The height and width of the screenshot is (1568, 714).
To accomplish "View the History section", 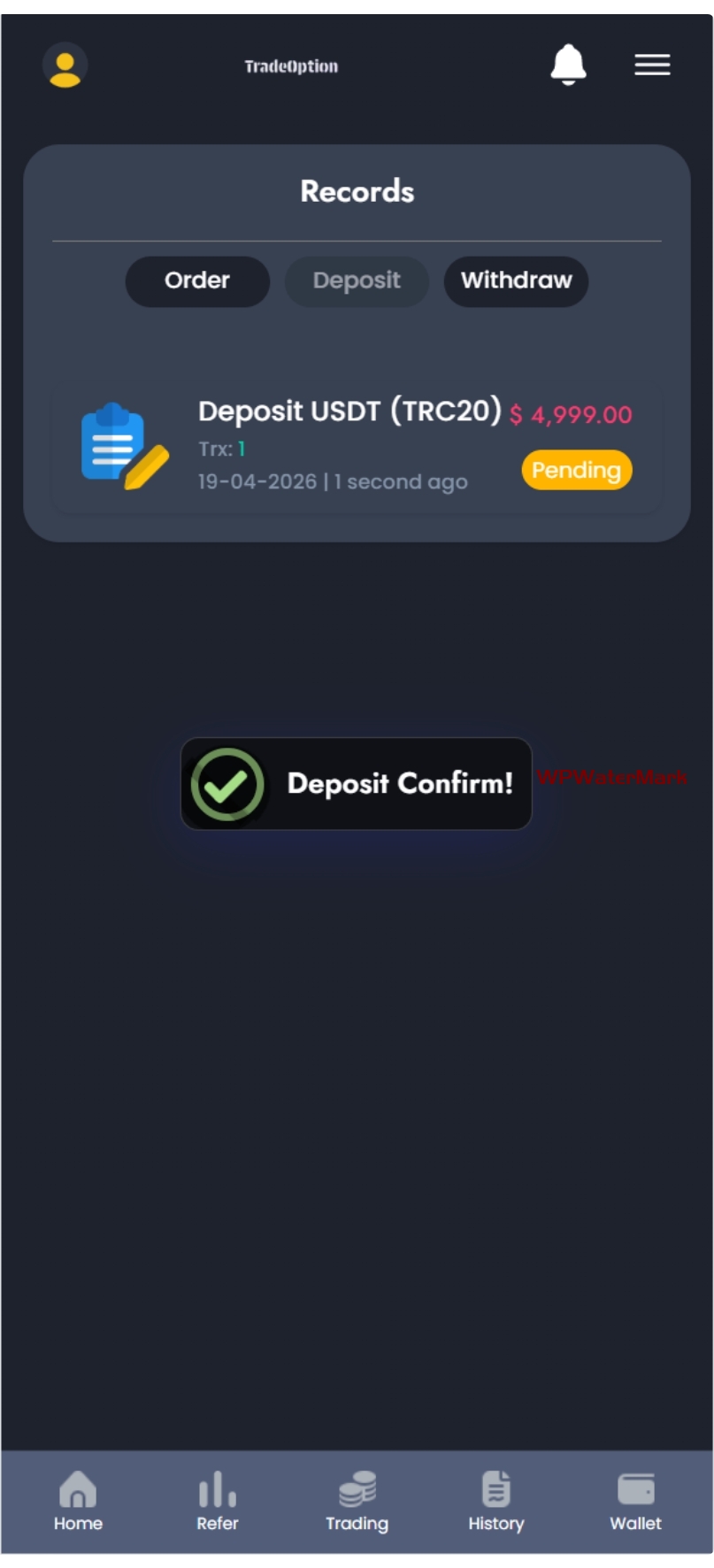I will click(x=496, y=1501).
